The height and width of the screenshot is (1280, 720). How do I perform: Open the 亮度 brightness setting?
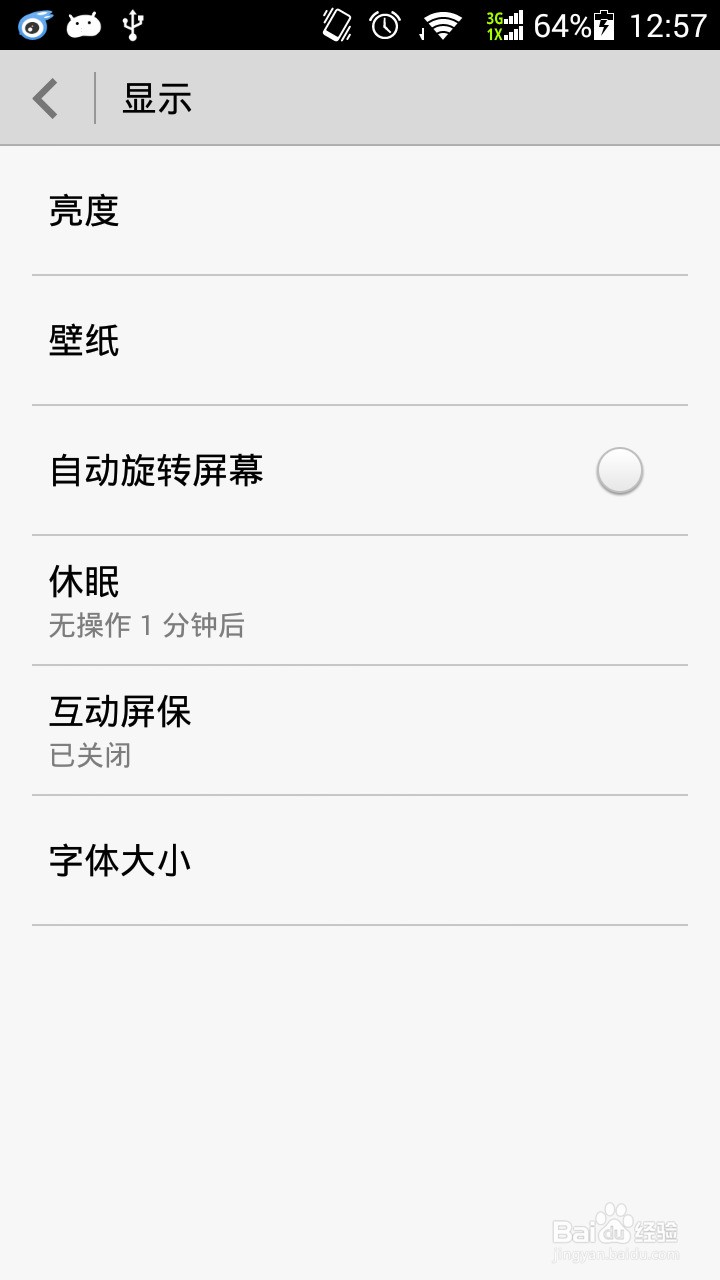click(x=360, y=211)
